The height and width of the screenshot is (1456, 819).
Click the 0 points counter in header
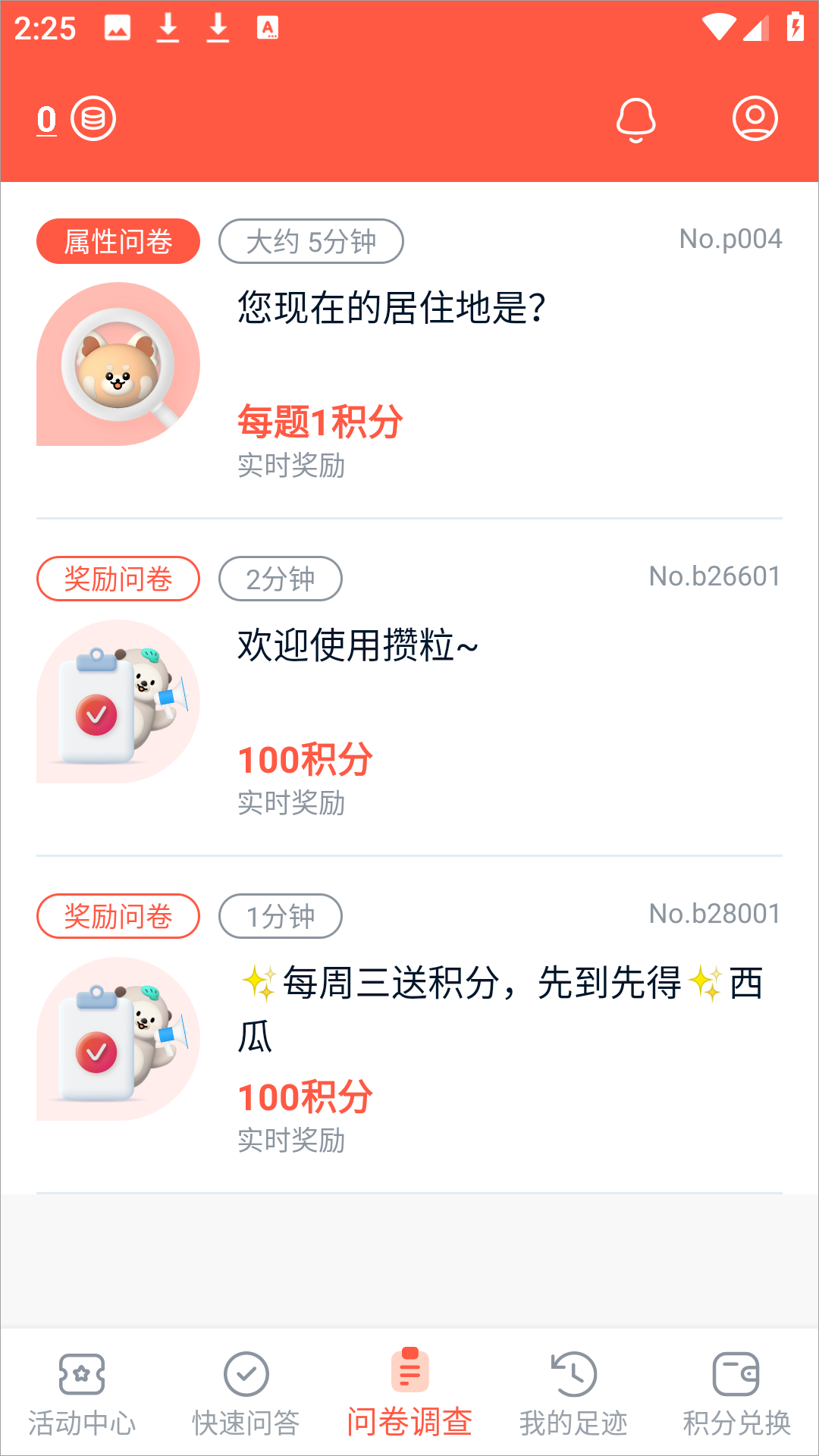pos(46,118)
